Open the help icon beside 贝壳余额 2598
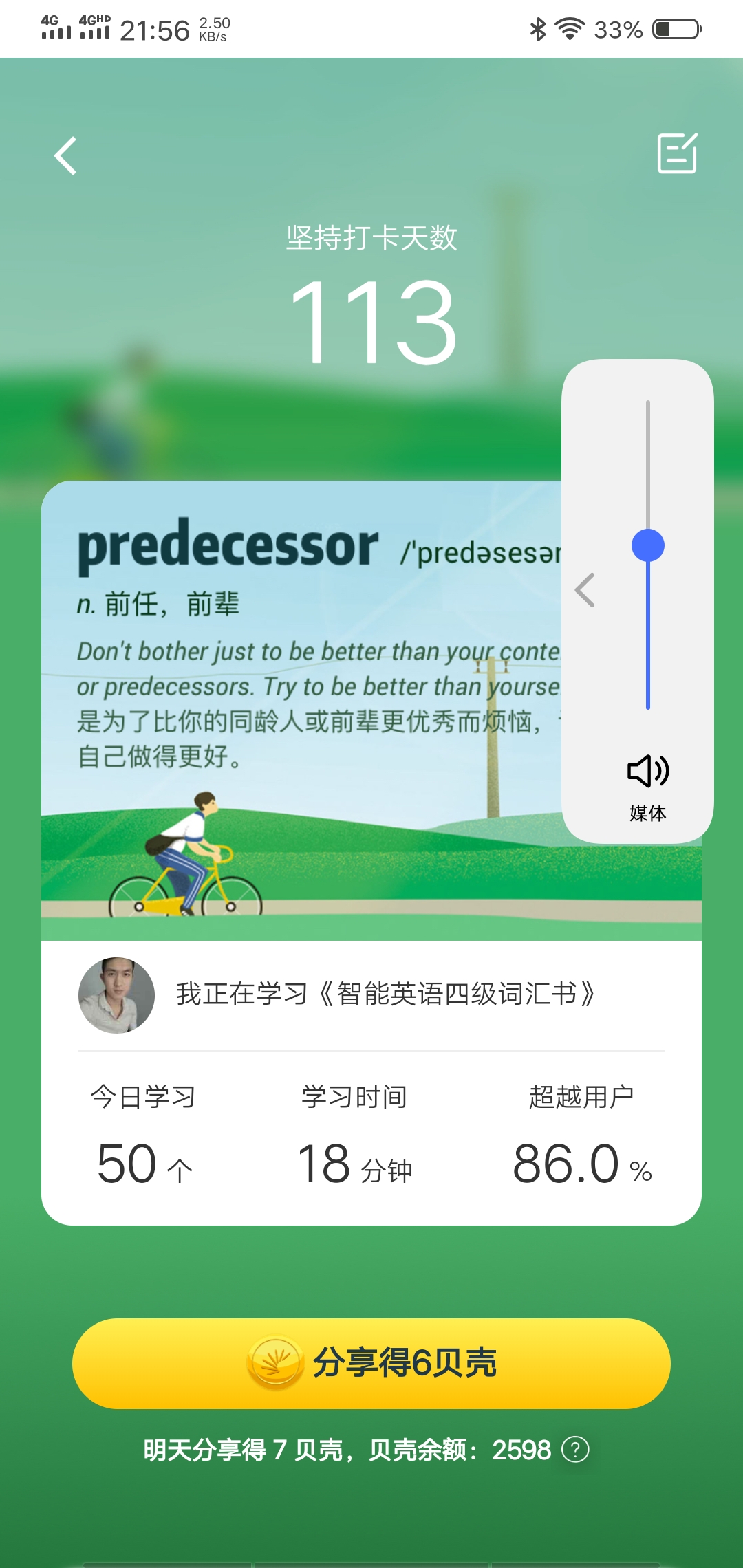The height and width of the screenshot is (1568, 743). click(575, 1450)
